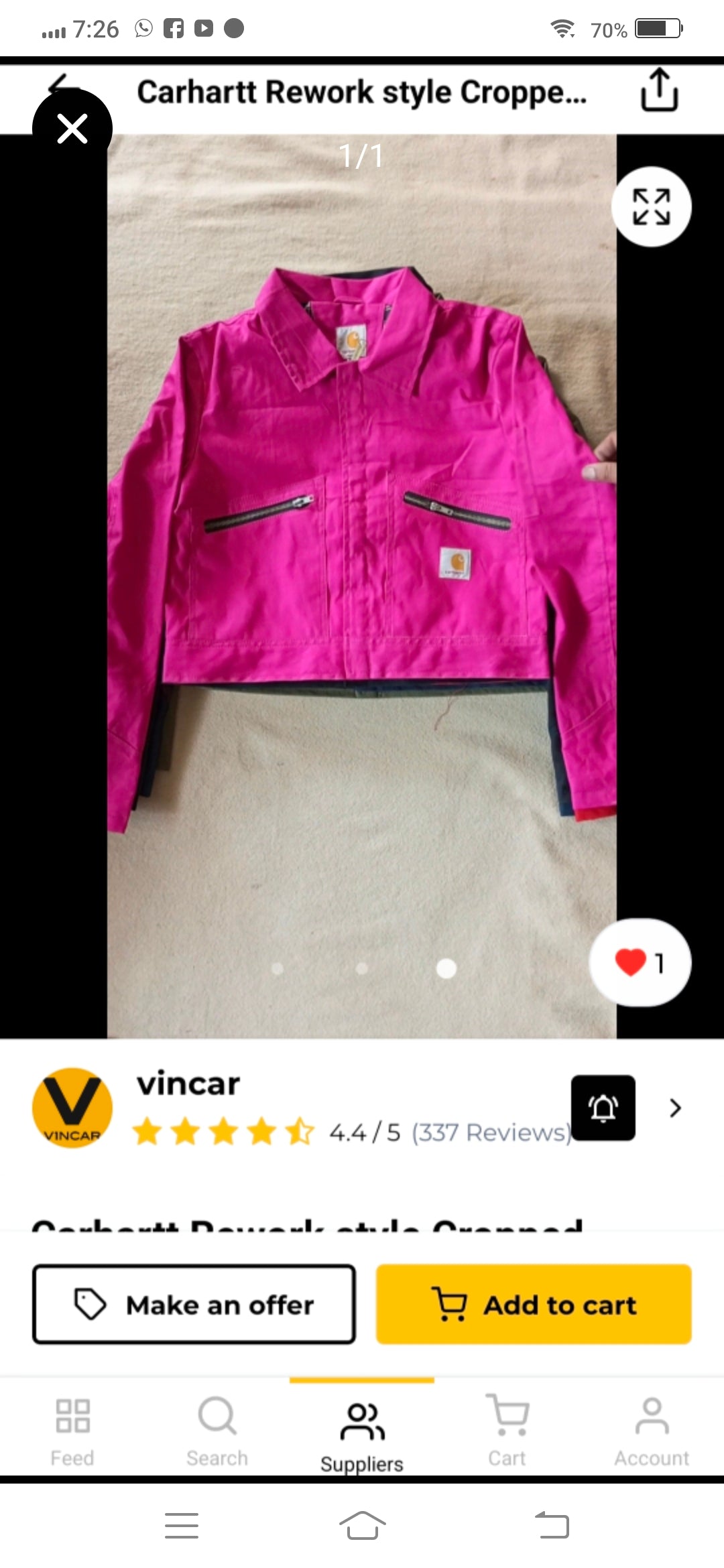The width and height of the screenshot is (724, 1568).
Task: Switch to the Feed tab
Action: (72, 1431)
